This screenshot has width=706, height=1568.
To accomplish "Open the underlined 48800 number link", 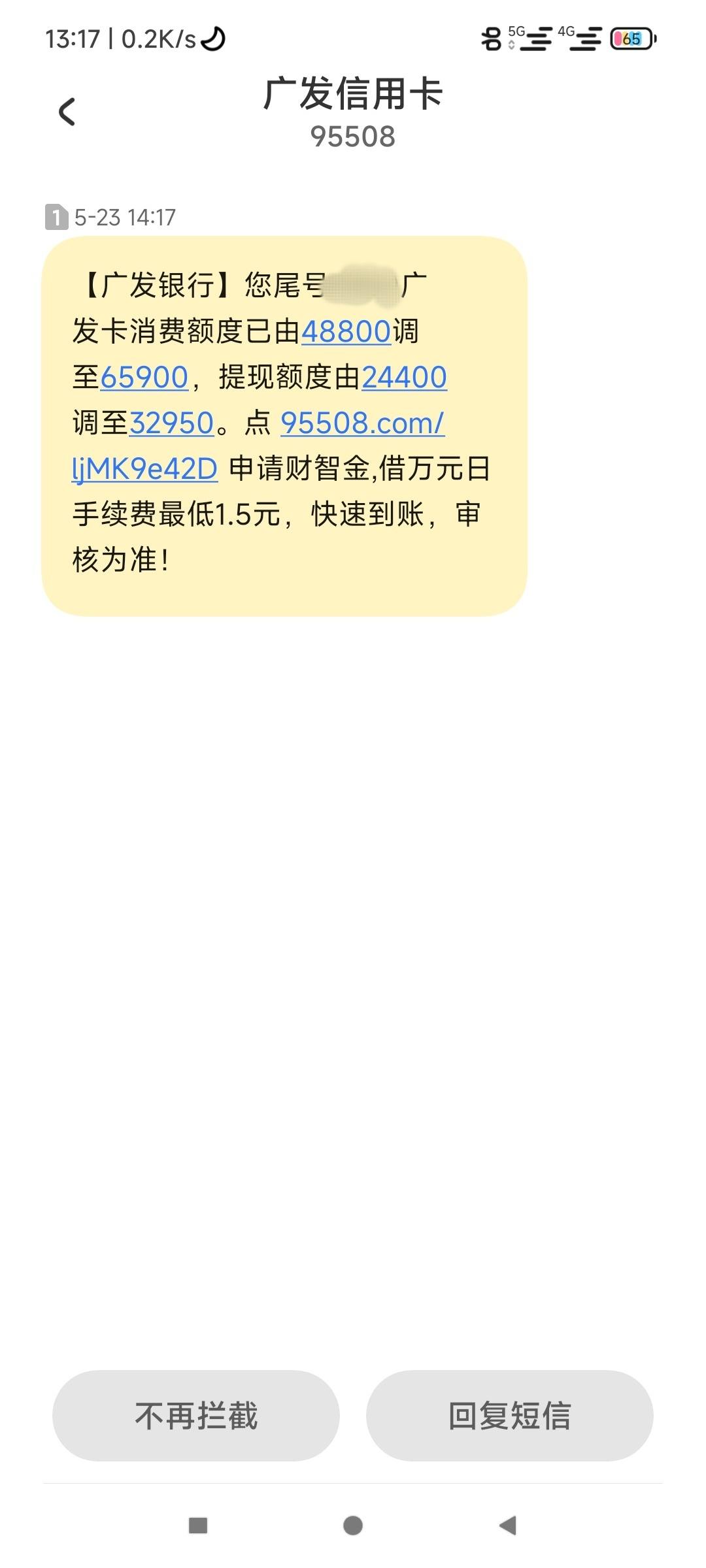I will pyautogui.click(x=346, y=331).
